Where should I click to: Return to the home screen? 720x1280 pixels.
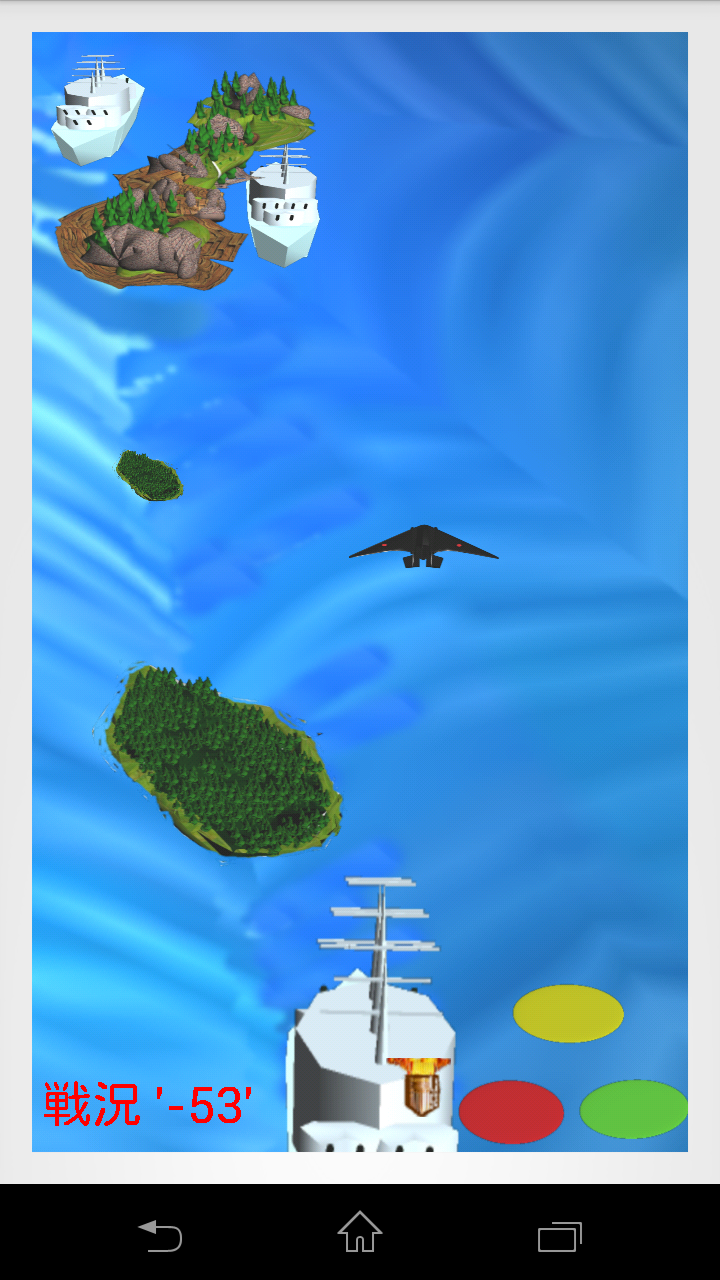(360, 1233)
